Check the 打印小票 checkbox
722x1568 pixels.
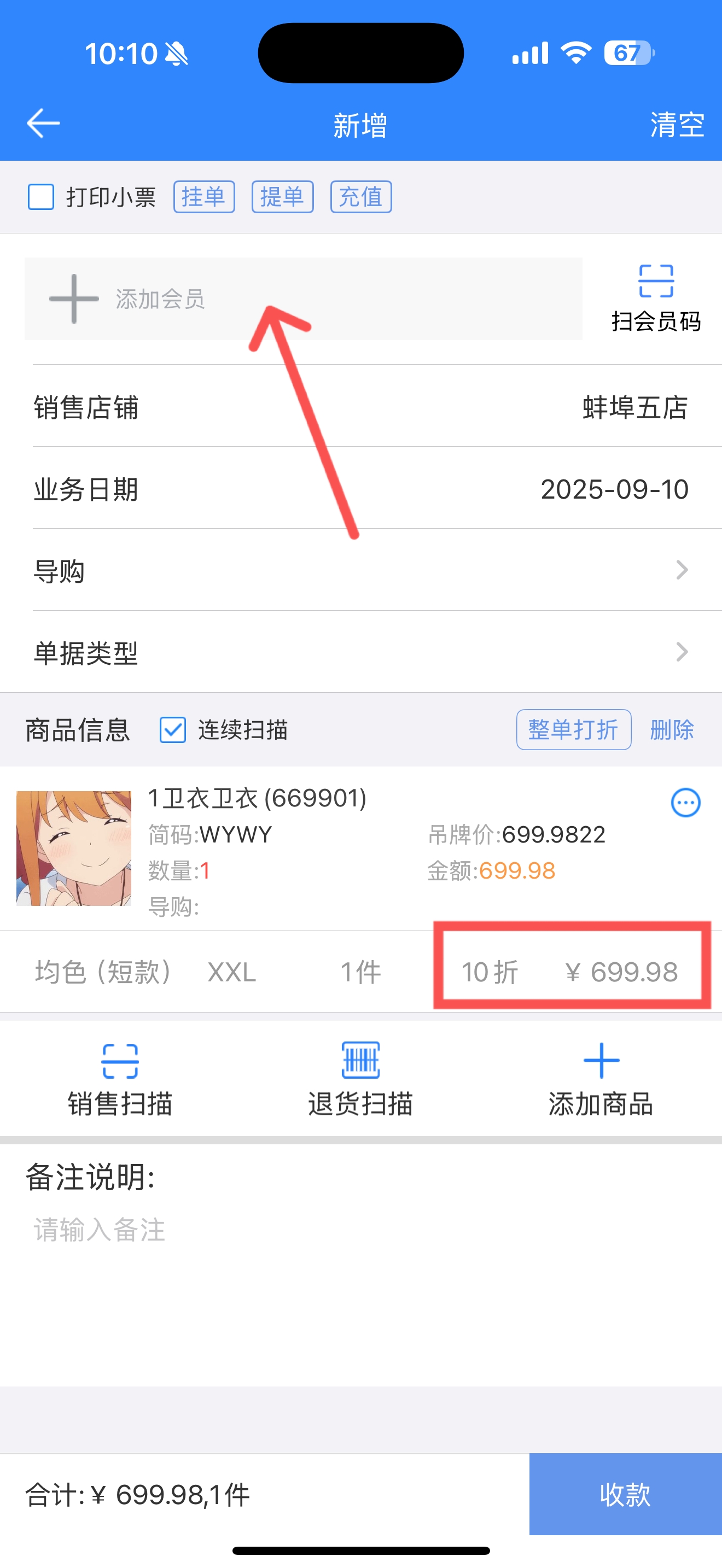pyautogui.click(x=41, y=197)
